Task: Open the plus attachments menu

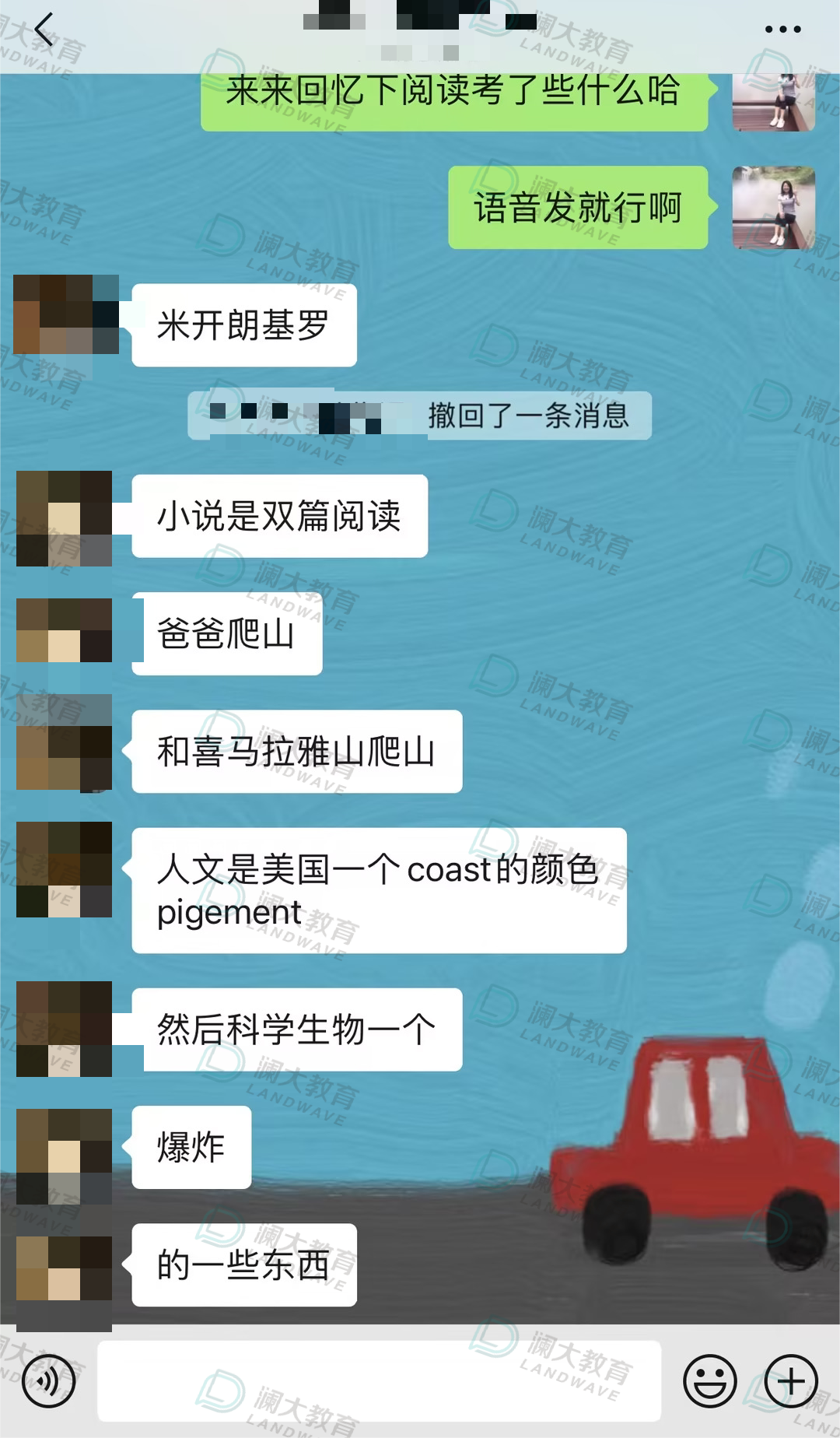Action: (x=791, y=1380)
